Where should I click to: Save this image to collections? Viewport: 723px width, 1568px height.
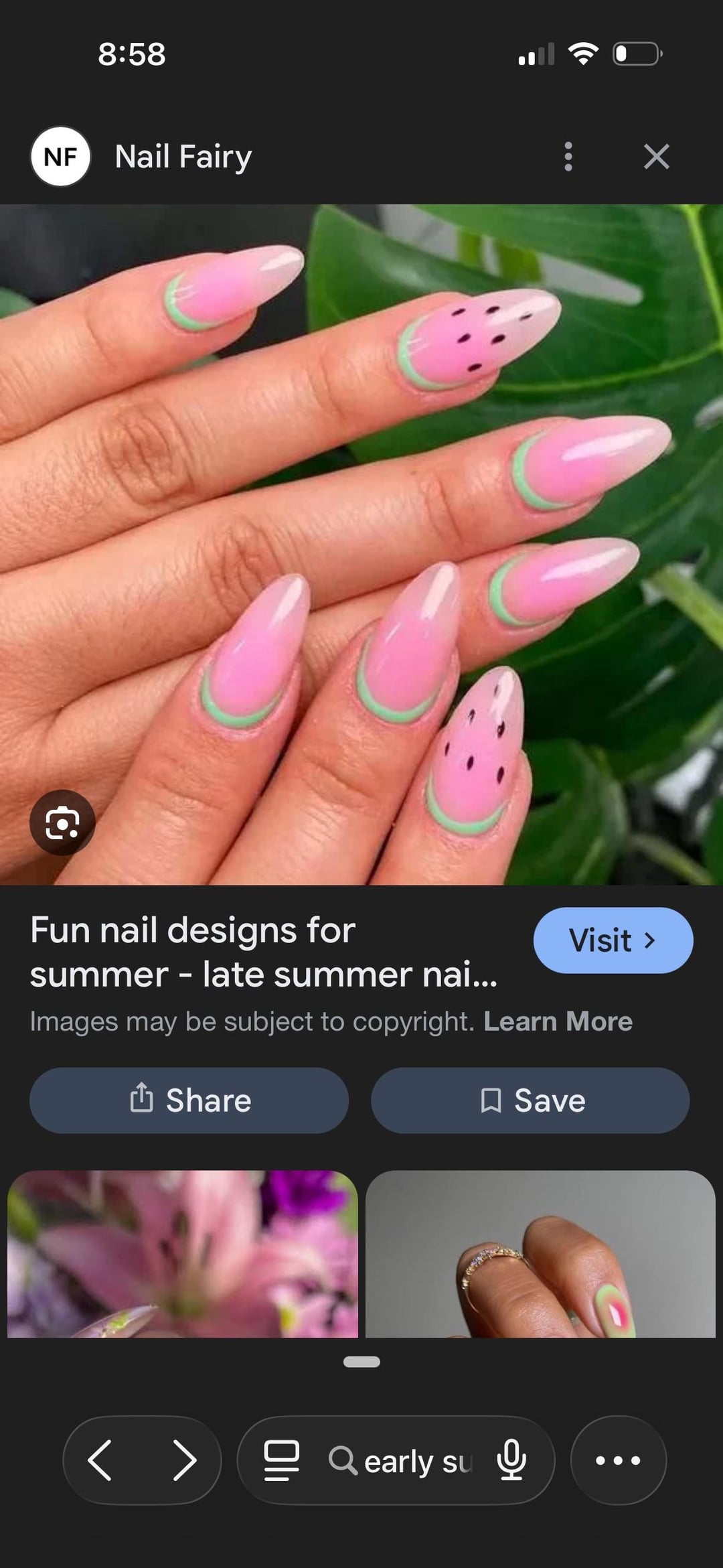[x=530, y=1100]
